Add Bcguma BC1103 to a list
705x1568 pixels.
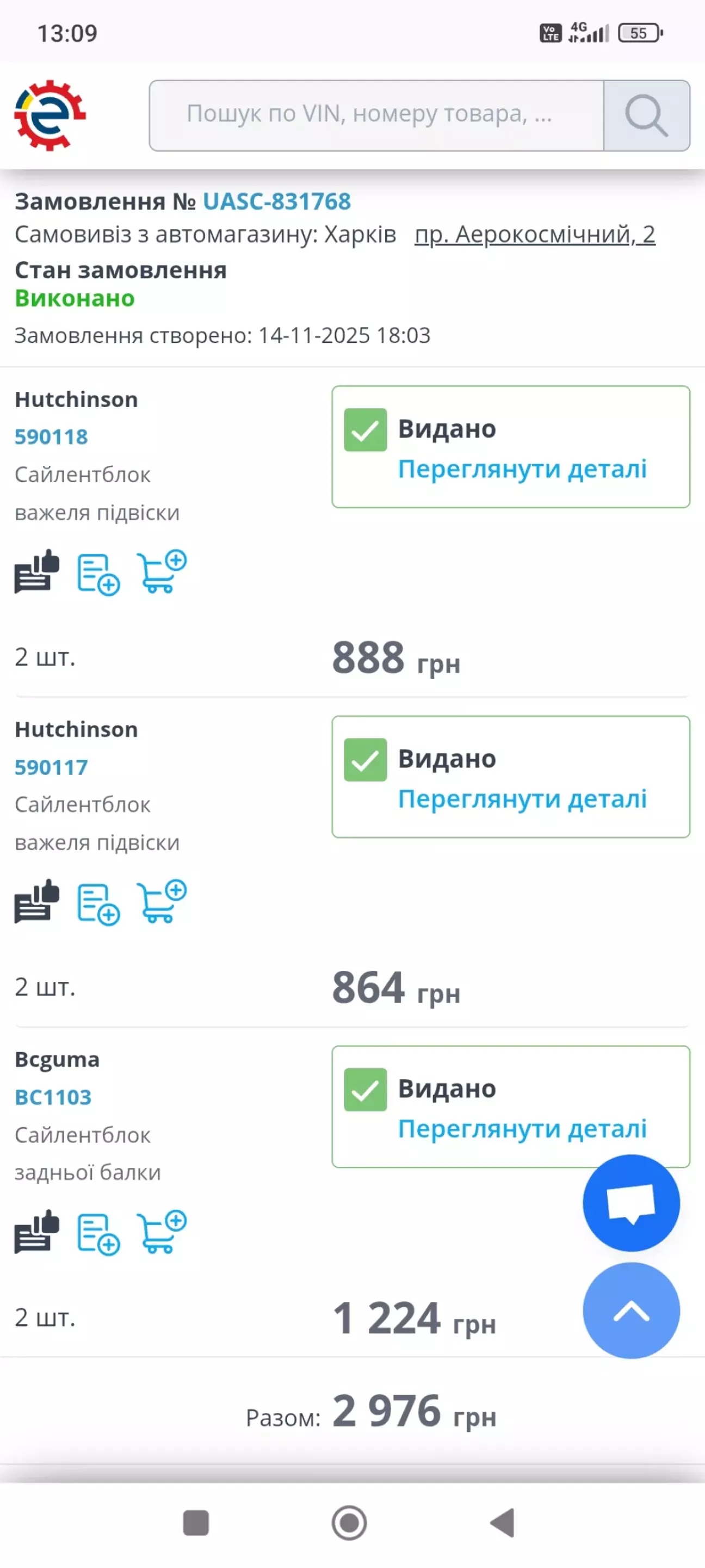pyautogui.click(x=98, y=1234)
